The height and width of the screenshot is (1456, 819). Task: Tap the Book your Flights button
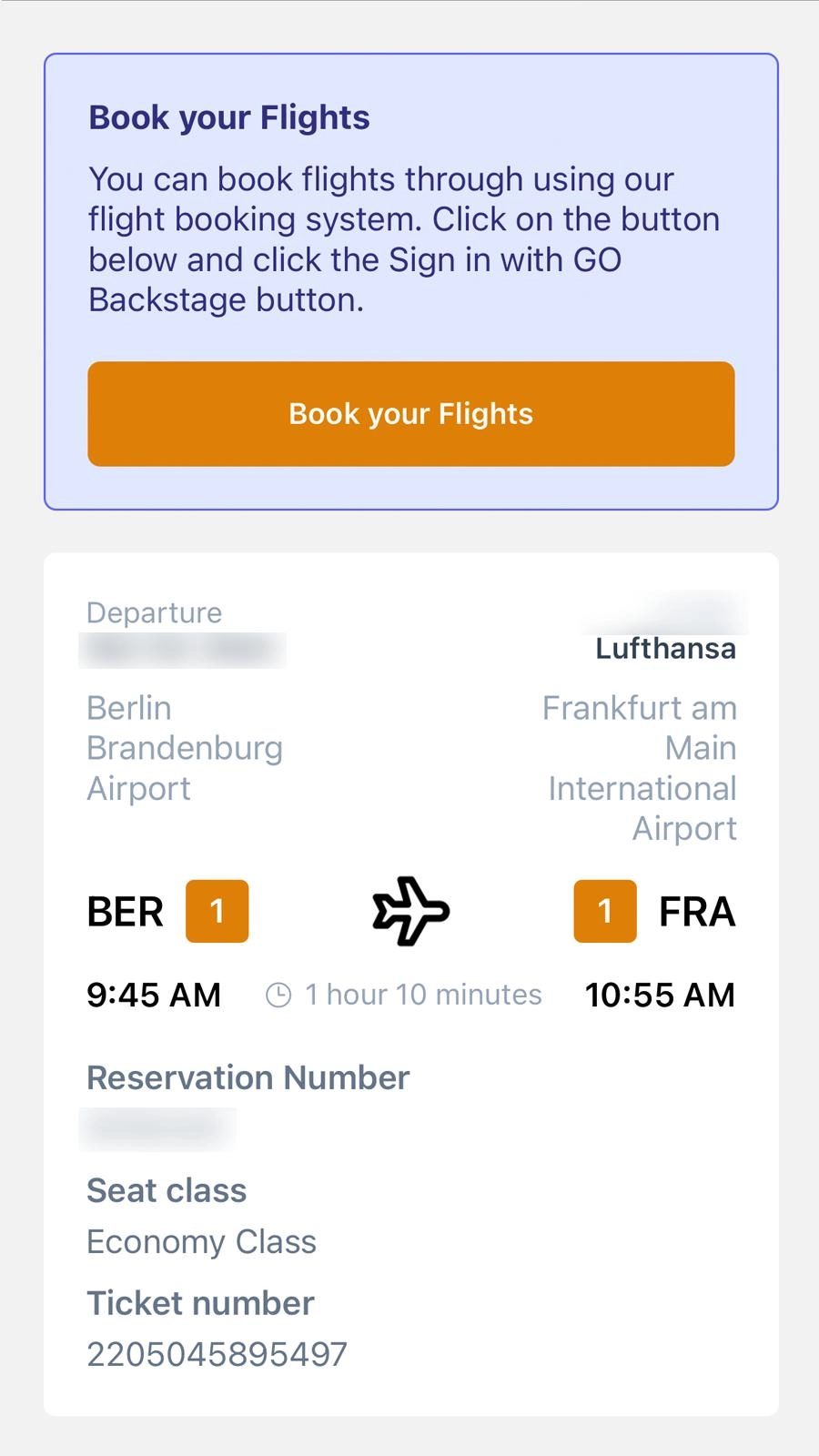pyautogui.click(x=410, y=414)
